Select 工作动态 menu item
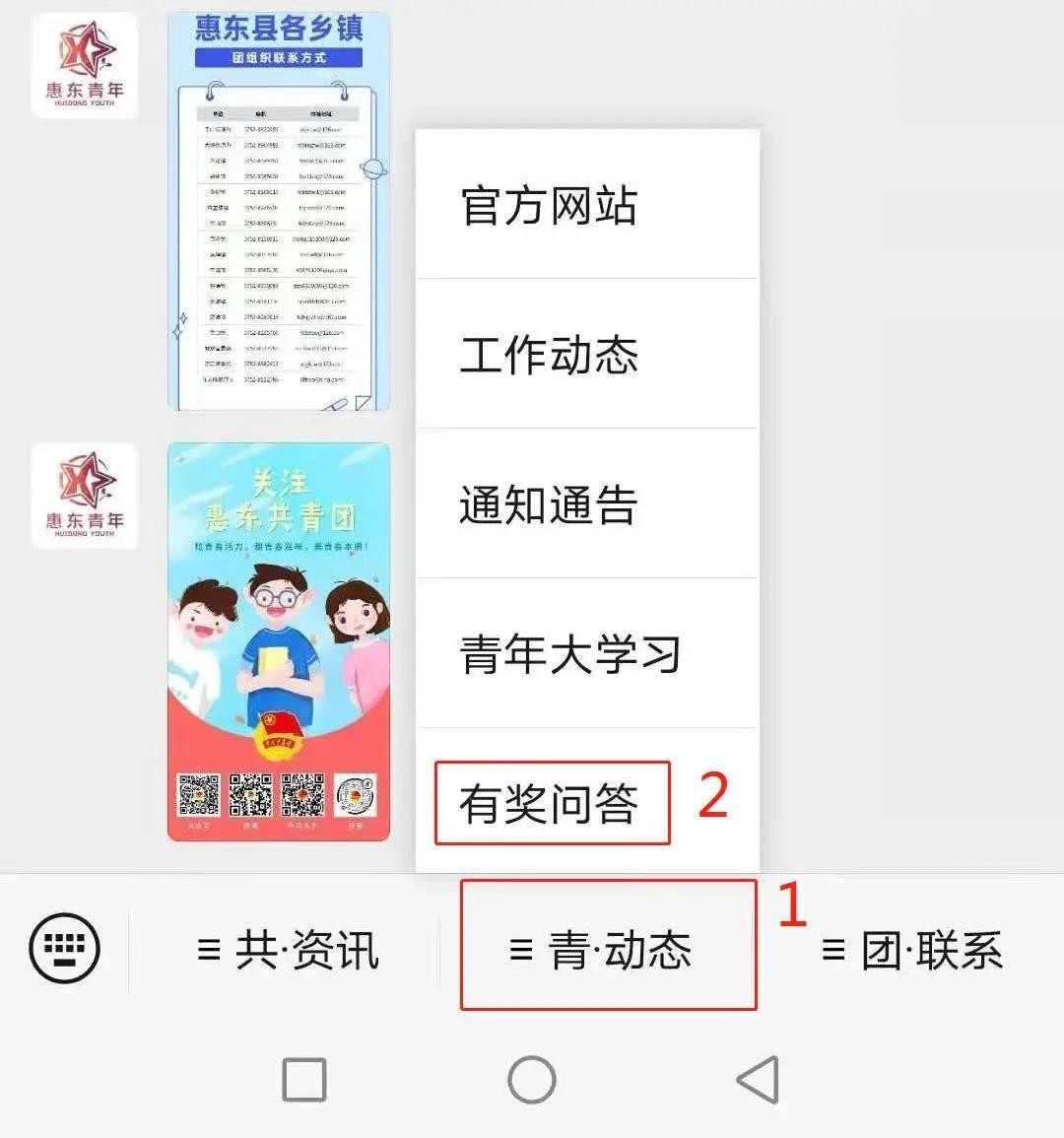Viewport: 1064px width, 1138px height. (x=586, y=355)
